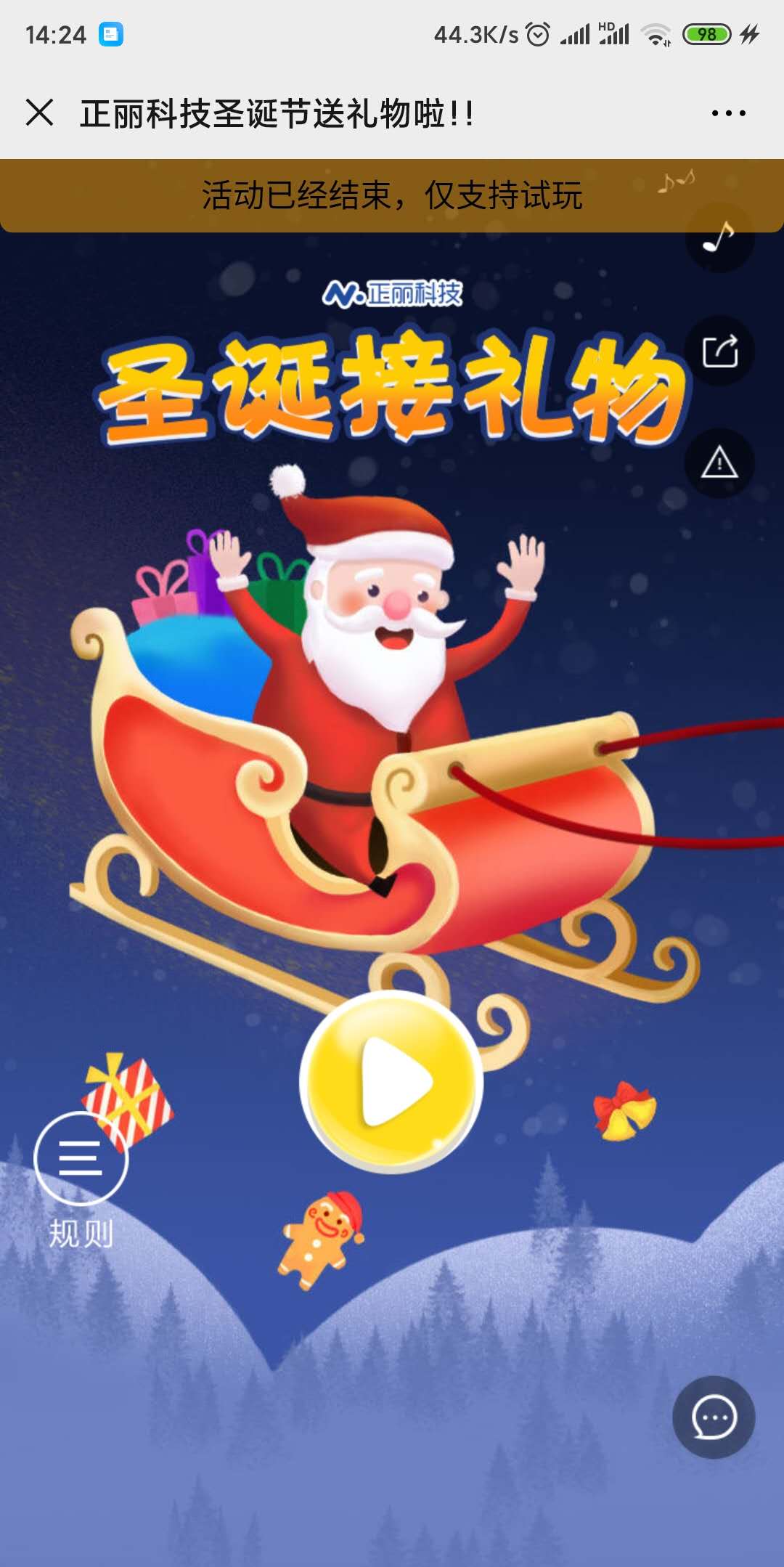
Task: Close the webpage with the X button
Action: [x=39, y=113]
